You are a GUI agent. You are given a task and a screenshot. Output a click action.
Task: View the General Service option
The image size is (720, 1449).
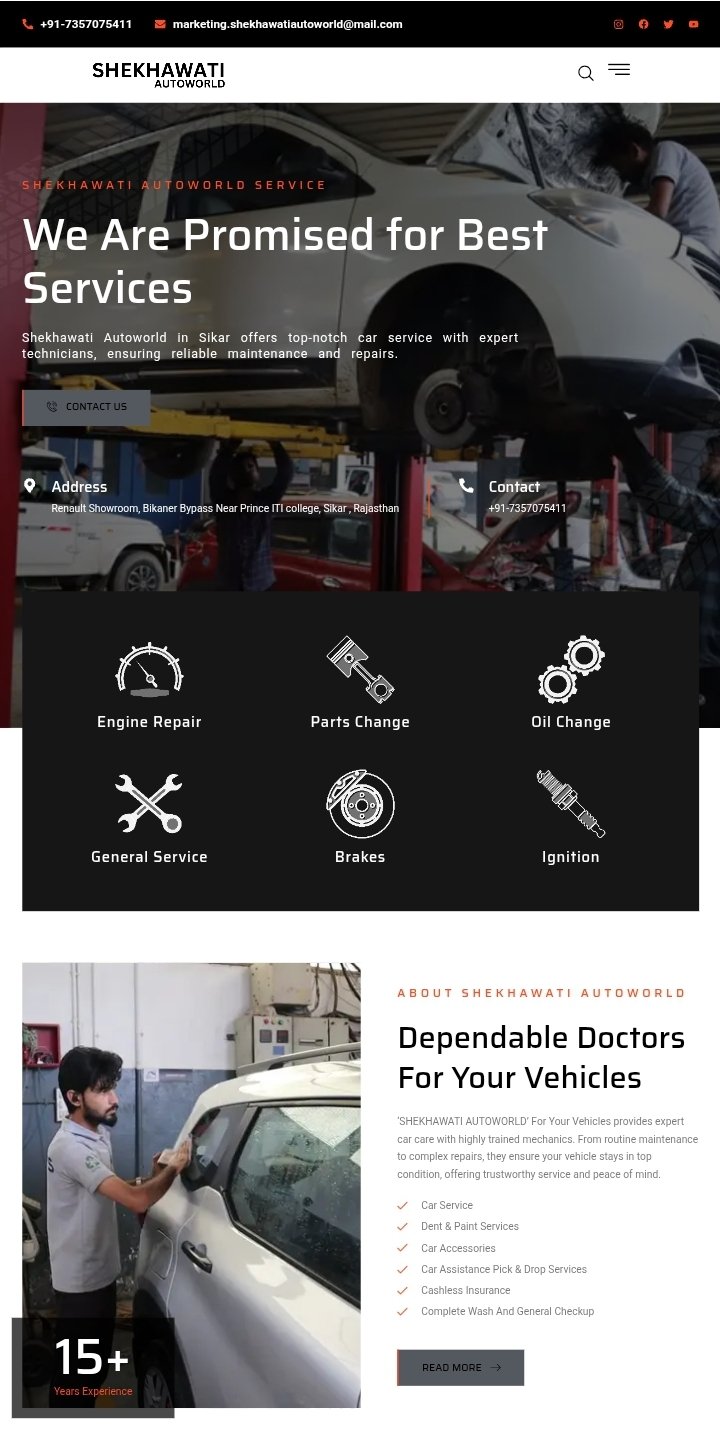[149, 820]
